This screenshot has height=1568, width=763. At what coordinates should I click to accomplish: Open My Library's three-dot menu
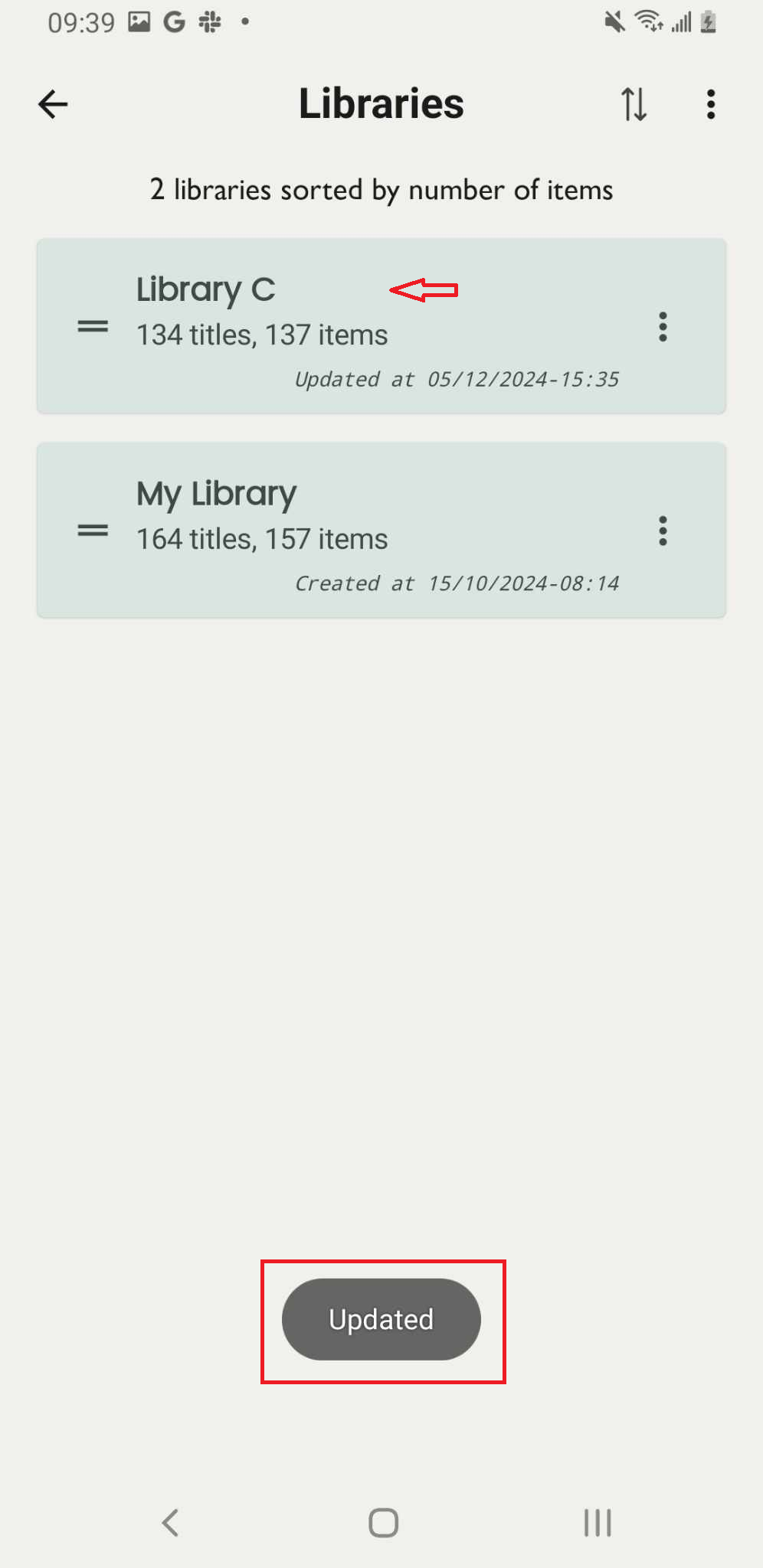point(663,531)
